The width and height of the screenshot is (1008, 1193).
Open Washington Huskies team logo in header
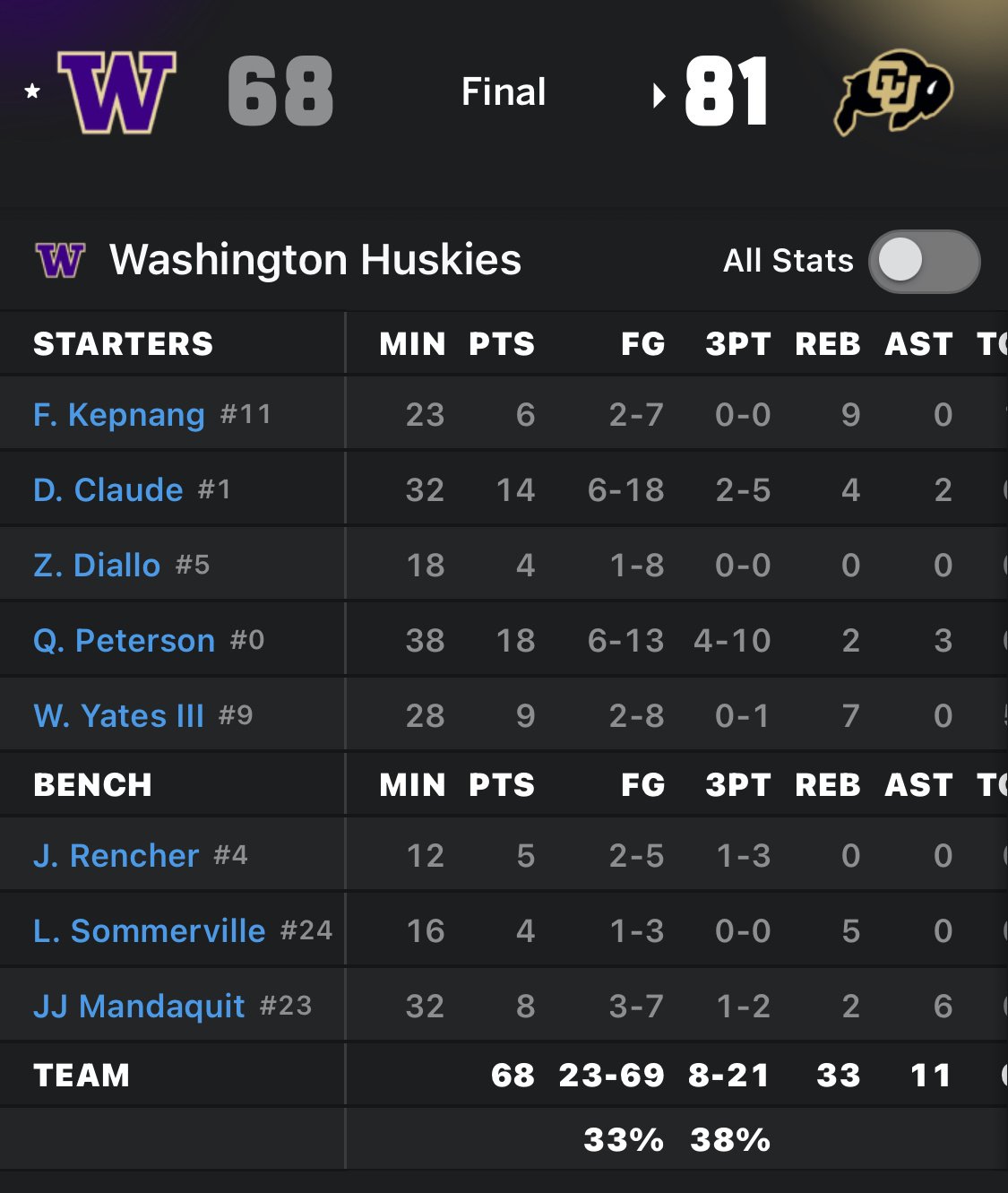click(x=116, y=91)
